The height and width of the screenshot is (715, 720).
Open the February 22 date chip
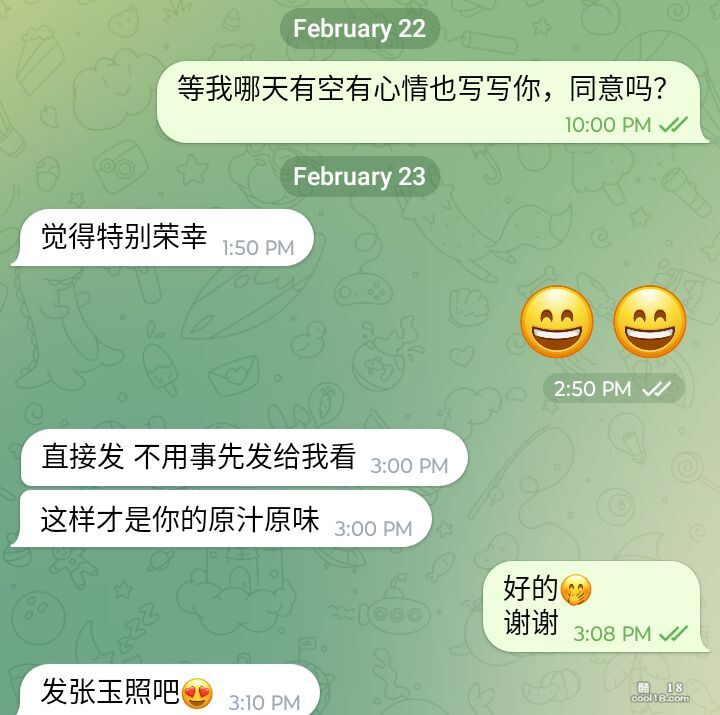point(359,29)
